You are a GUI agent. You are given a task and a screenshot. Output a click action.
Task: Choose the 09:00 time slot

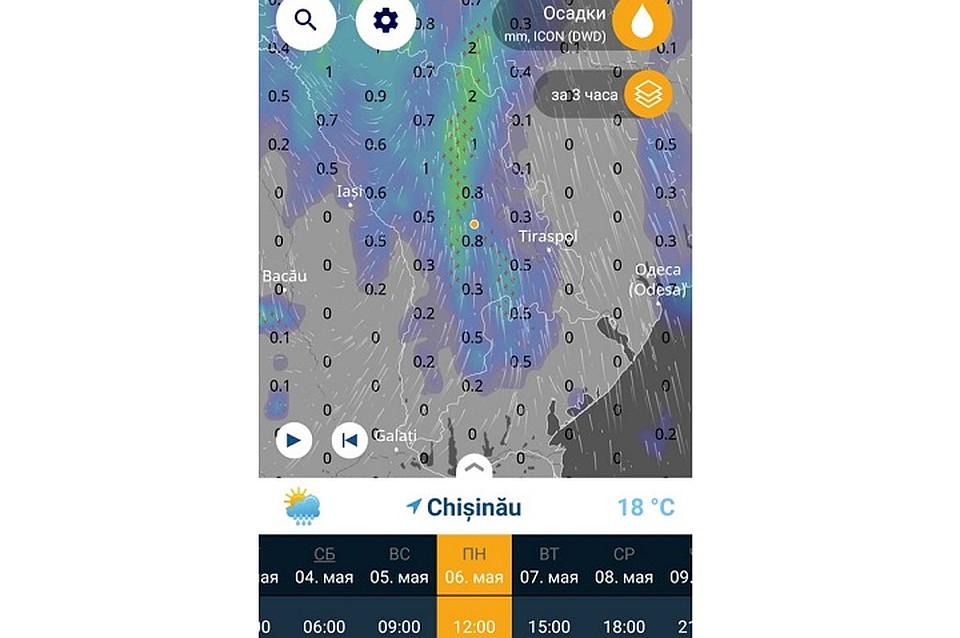[399, 626]
